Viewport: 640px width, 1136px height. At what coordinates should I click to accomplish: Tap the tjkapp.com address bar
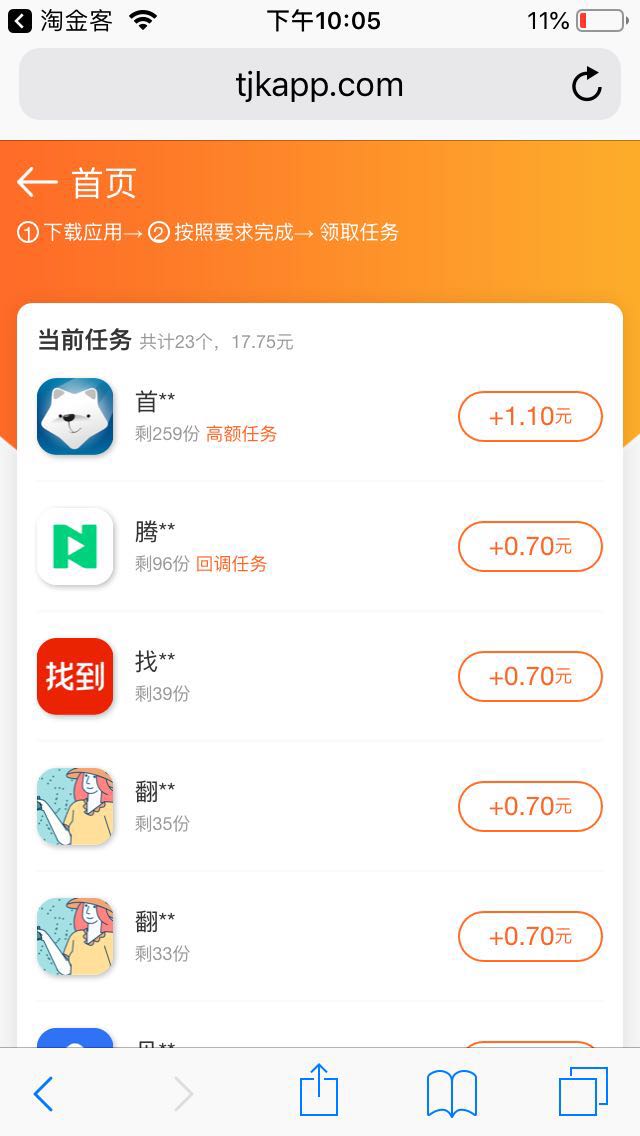click(318, 85)
